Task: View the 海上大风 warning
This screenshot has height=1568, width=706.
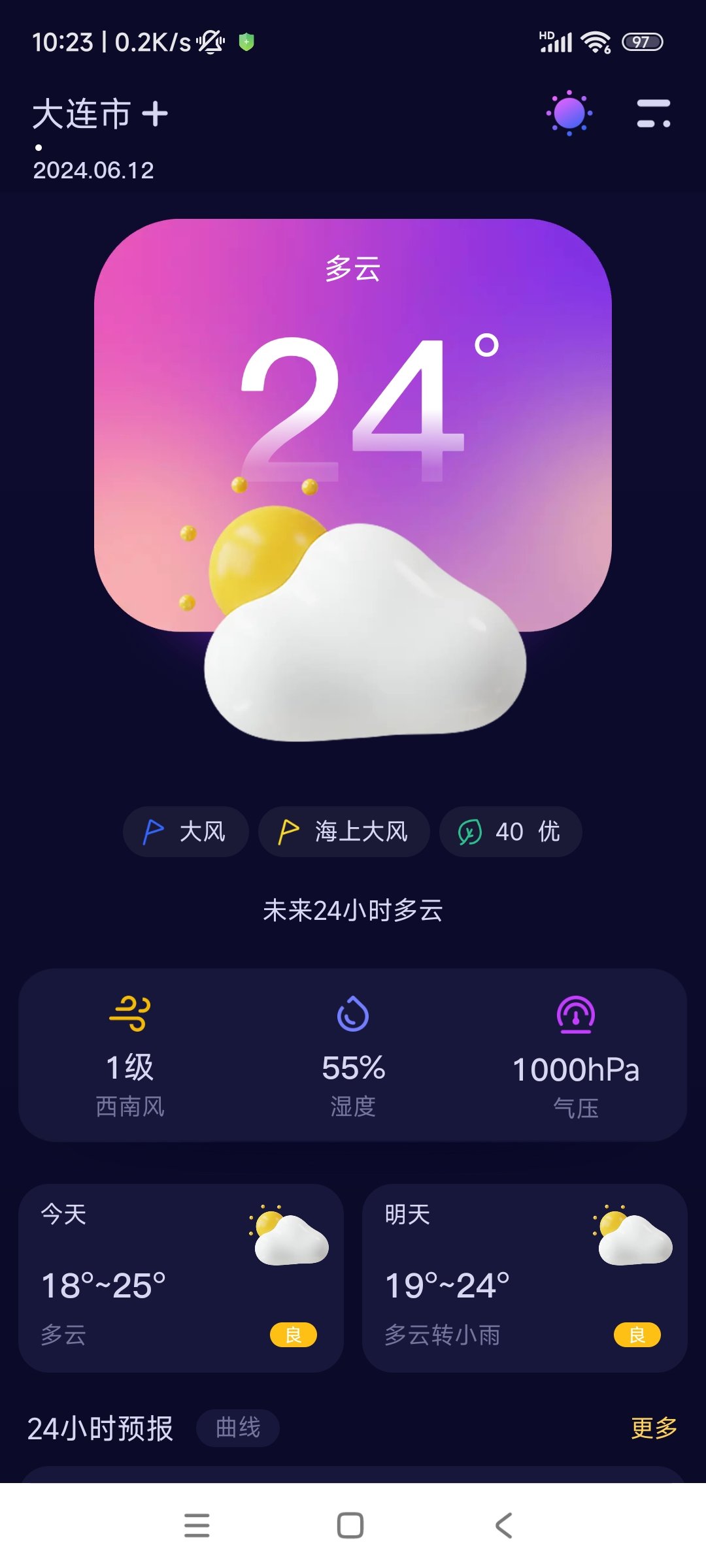Action: tap(344, 832)
